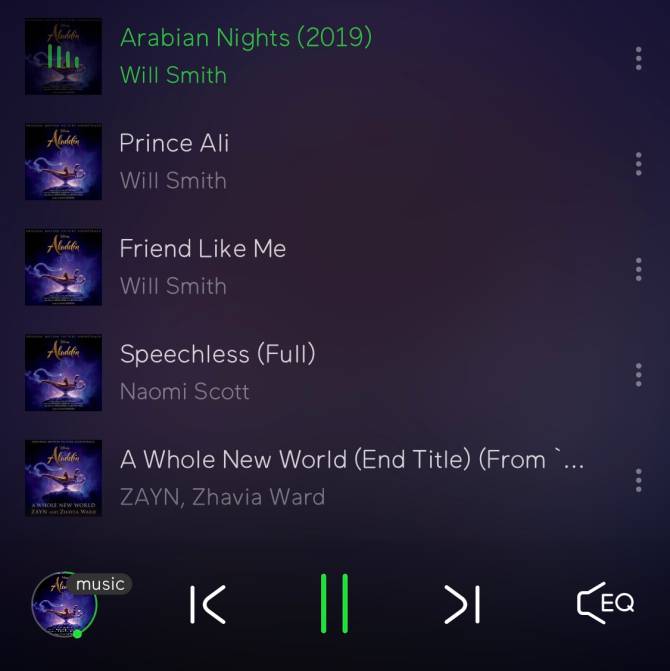The height and width of the screenshot is (671, 670).
Task: Open the now playing album art
Action: 64,605
